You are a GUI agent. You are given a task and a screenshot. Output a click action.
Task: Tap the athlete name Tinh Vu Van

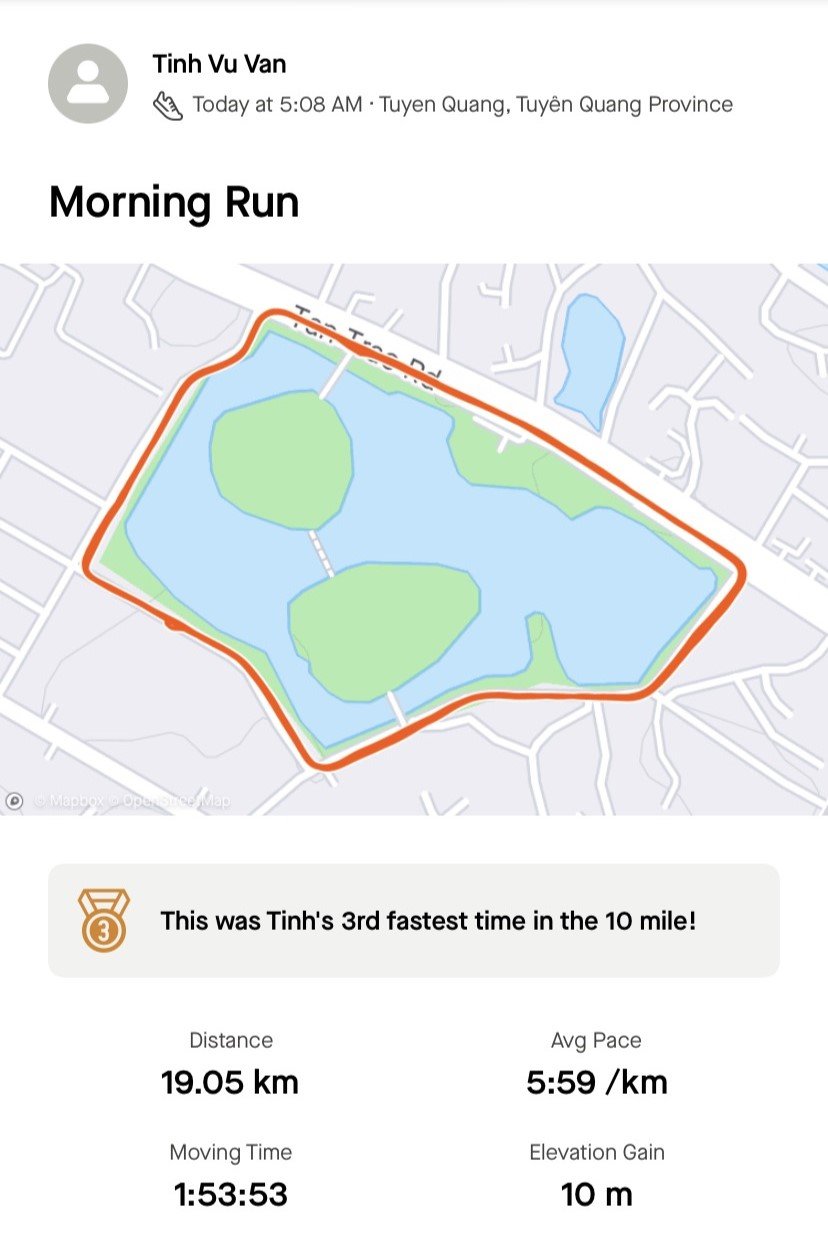point(219,64)
